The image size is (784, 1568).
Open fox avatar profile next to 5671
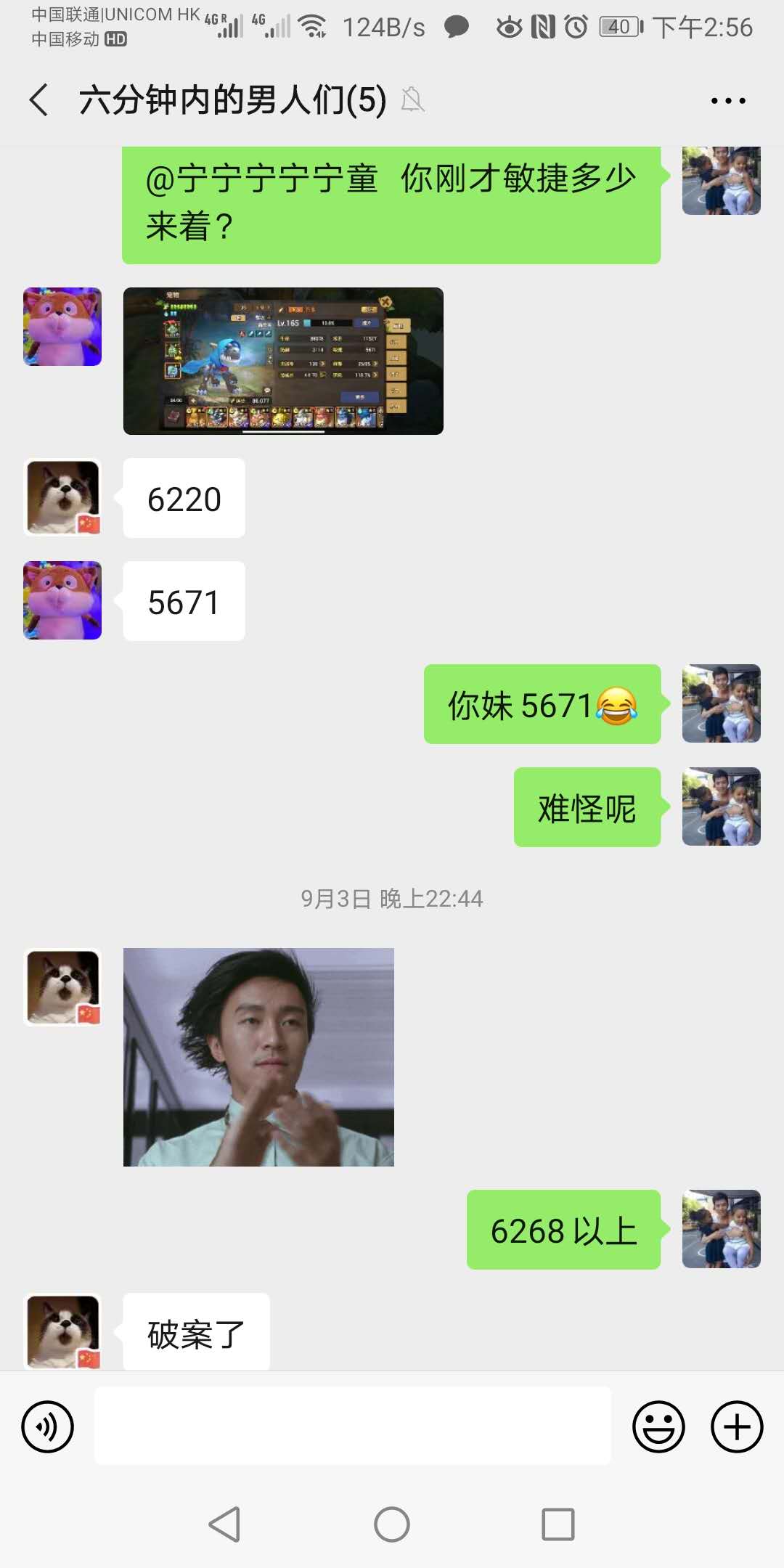(63, 600)
